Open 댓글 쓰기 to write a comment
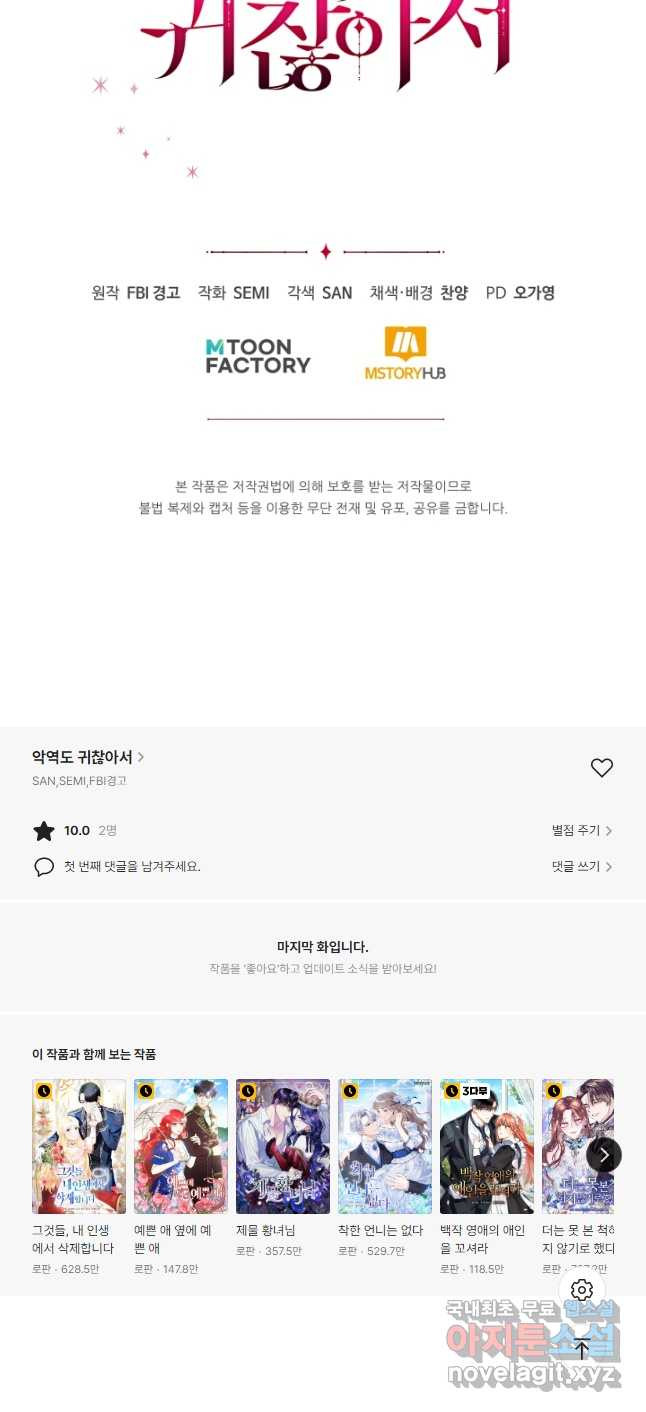The width and height of the screenshot is (646, 1412). coord(581,867)
